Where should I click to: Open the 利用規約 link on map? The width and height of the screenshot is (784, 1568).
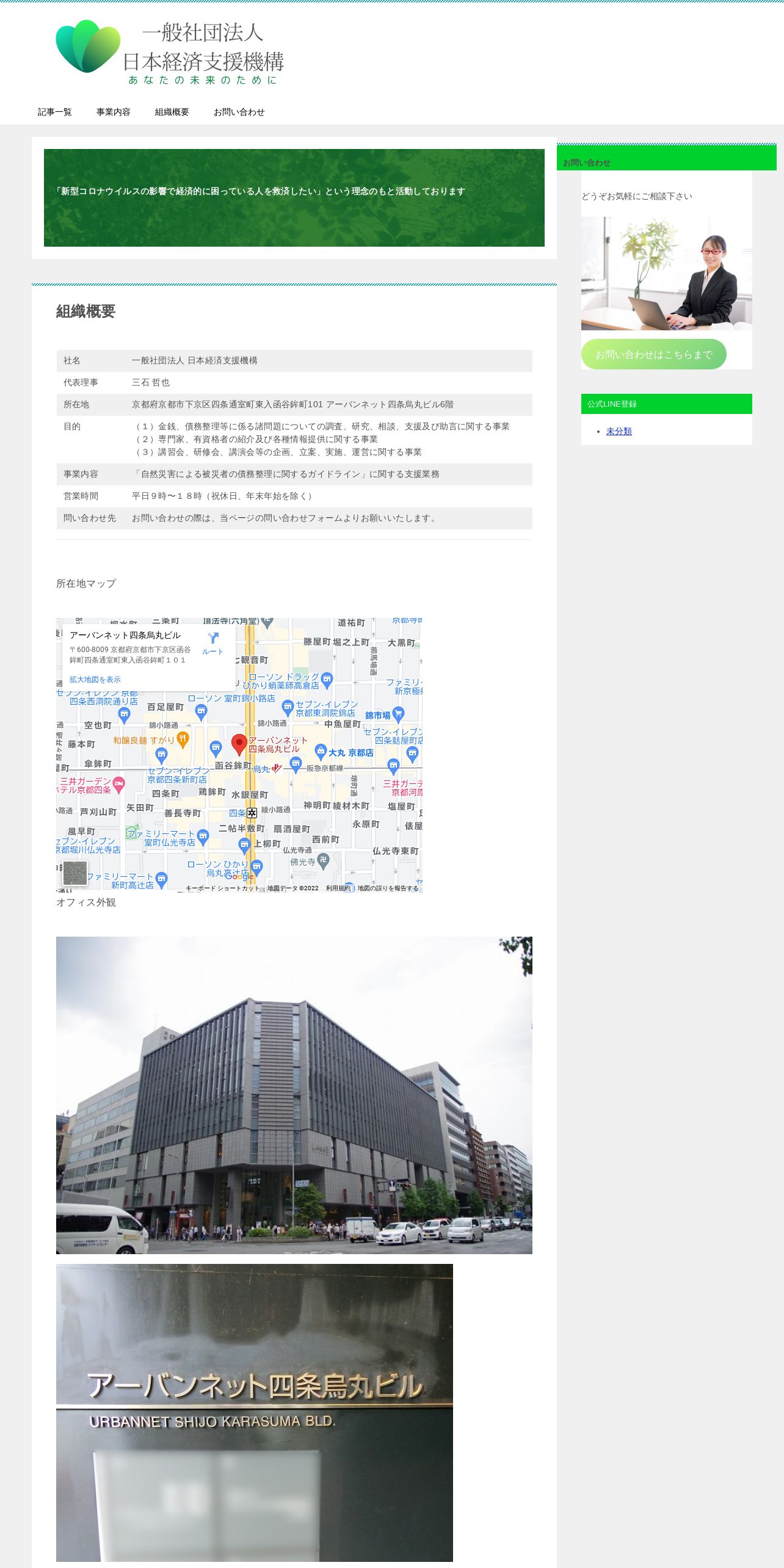[x=338, y=888]
